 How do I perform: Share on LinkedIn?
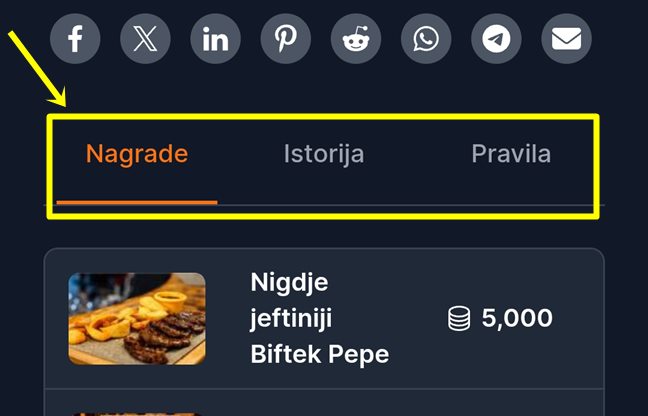[x=215, y=39]
